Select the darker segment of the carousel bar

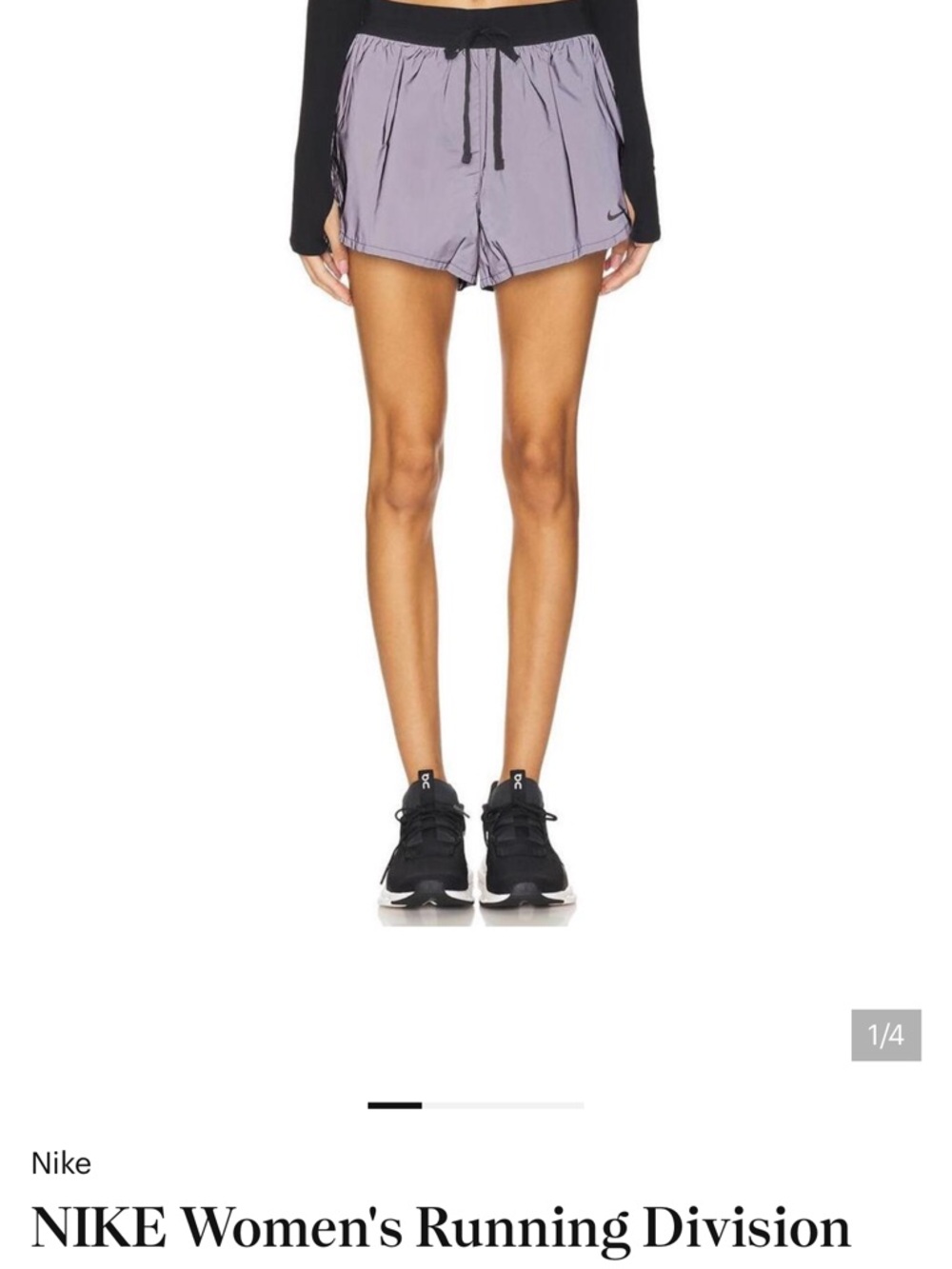[395, 1106]
